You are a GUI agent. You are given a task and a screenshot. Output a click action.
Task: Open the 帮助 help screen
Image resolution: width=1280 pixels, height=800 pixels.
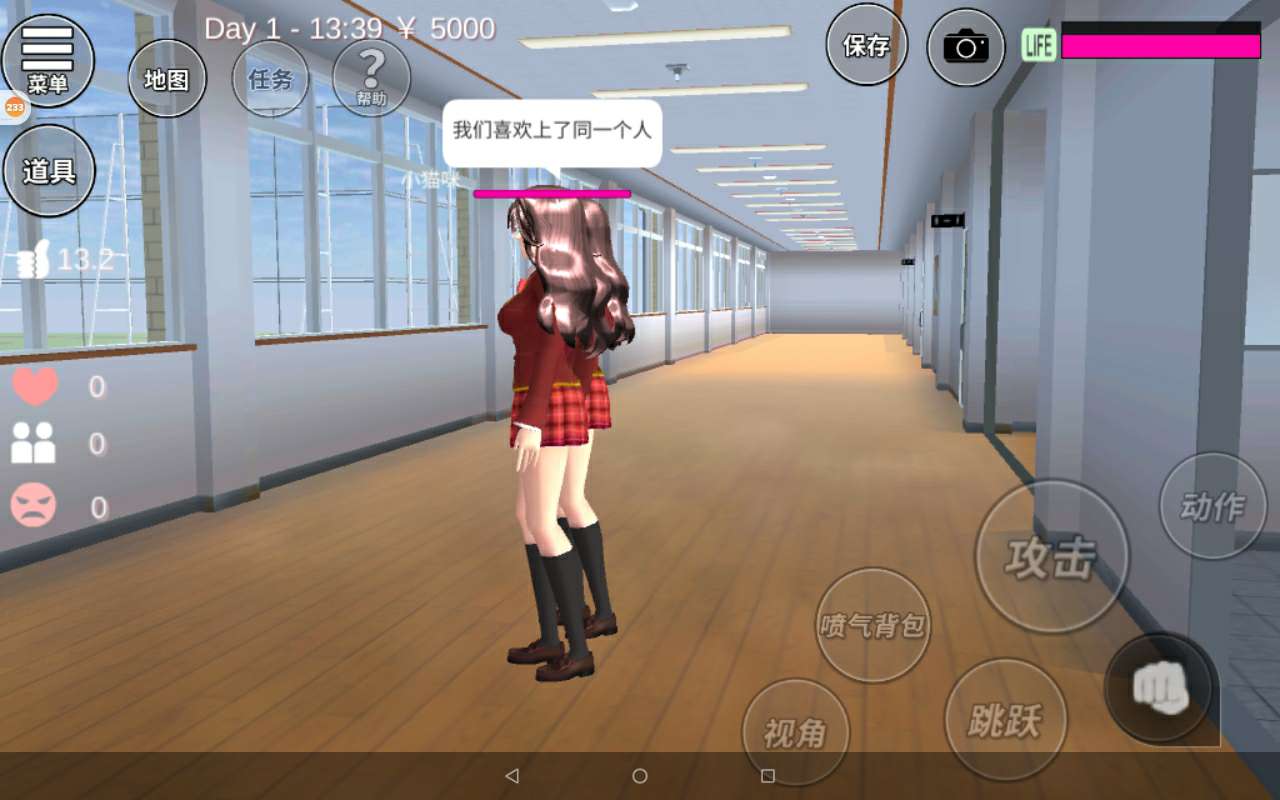click(371, 78)
